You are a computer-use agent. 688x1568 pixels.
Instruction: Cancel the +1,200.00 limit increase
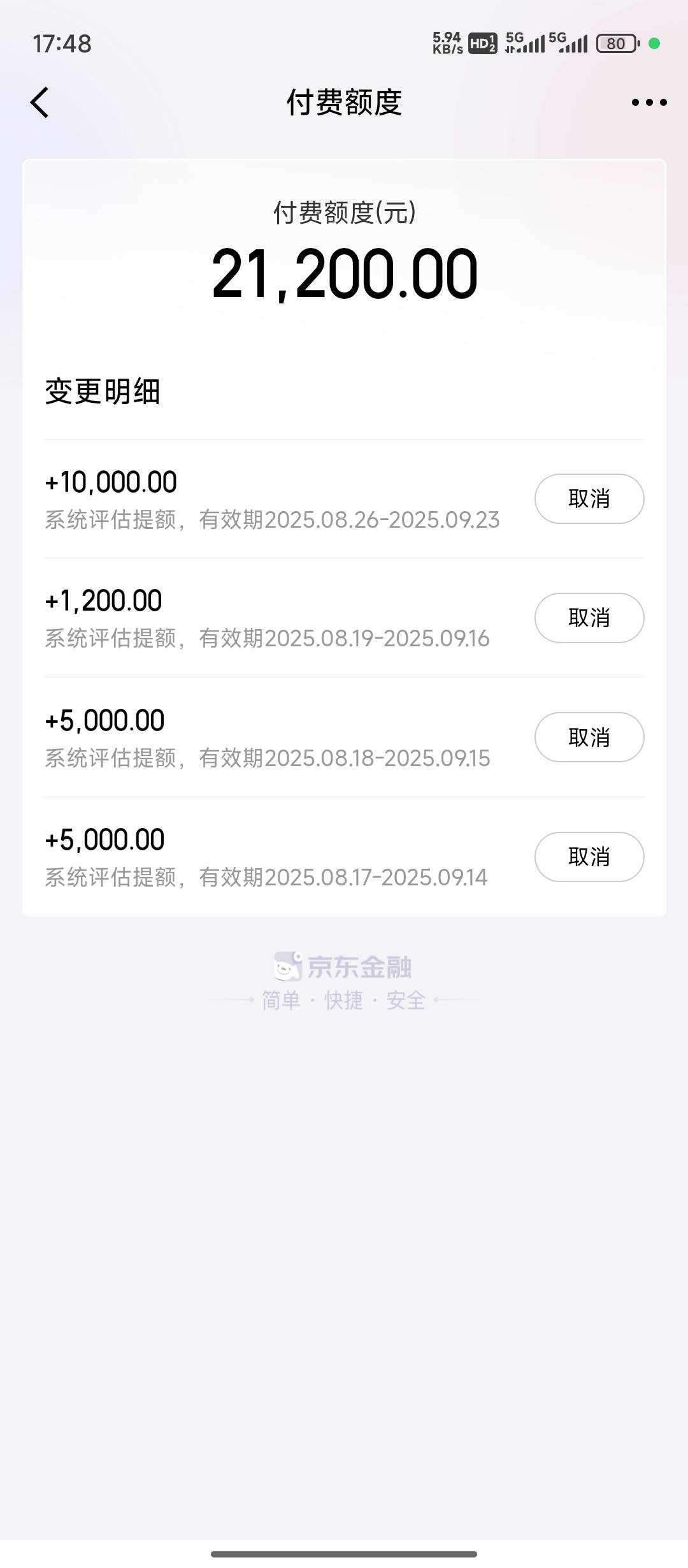pyautogui.click(x=589, y=618)
